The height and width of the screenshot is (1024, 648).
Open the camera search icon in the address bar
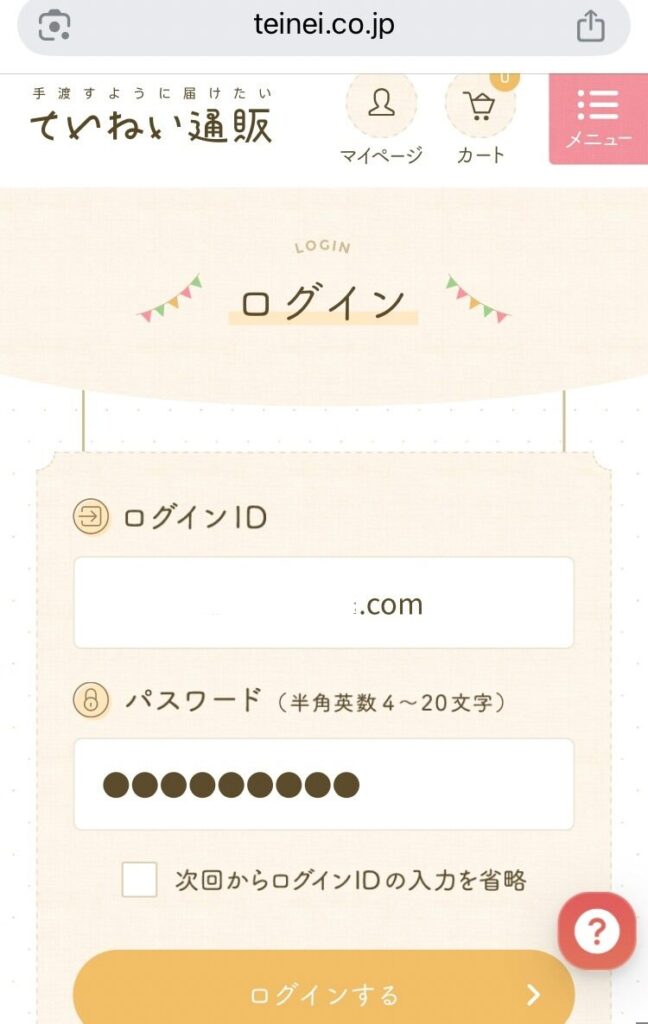(x=55, y=25)
